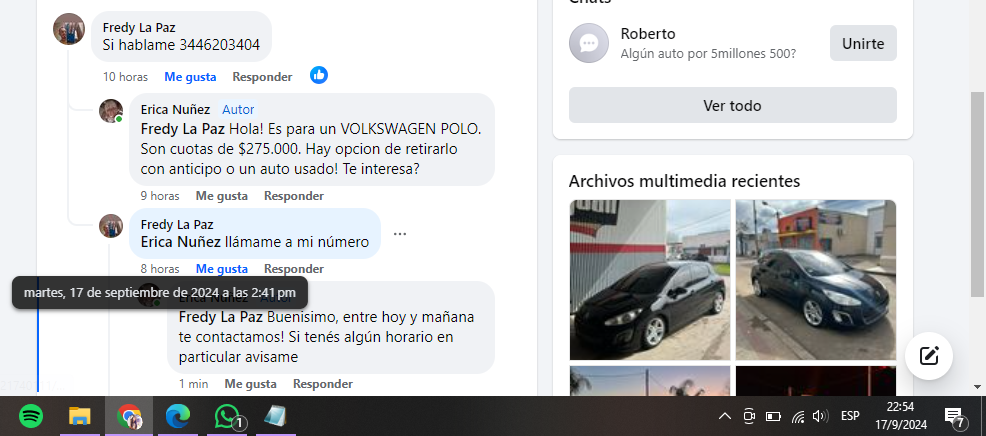Like the Buenísimo comment

[250, 384]
